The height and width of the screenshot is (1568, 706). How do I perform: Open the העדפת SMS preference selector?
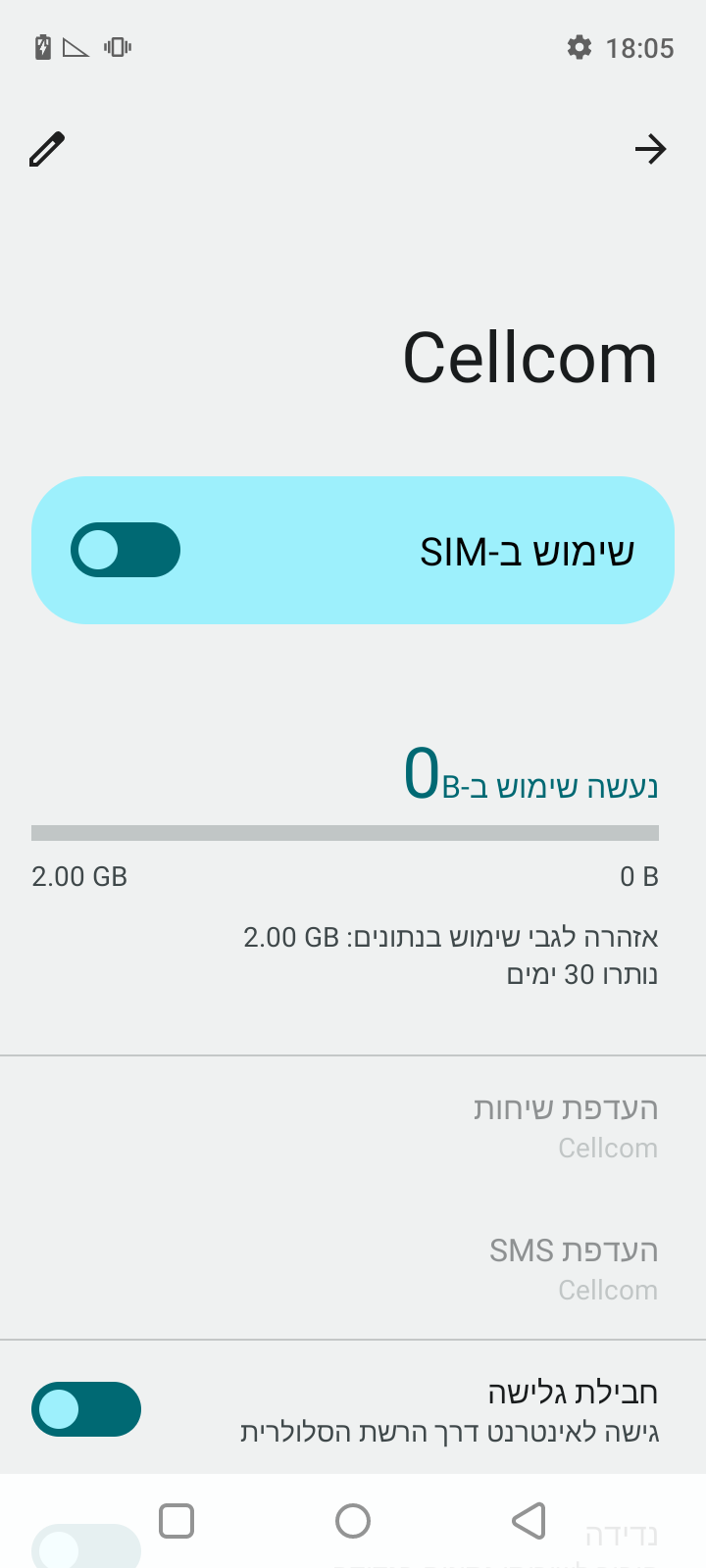(x=353, y=1267)
